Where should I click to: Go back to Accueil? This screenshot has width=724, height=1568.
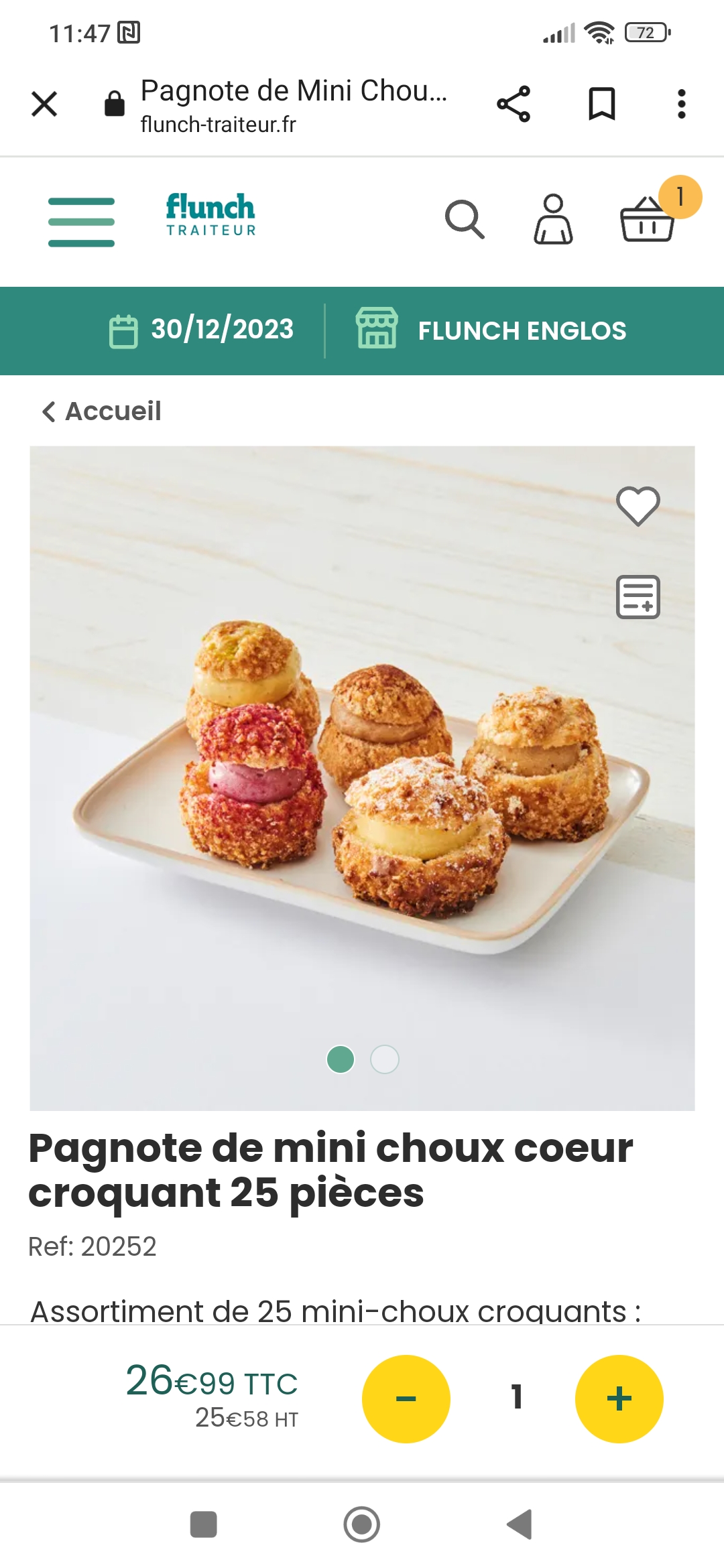click(102, 411)
